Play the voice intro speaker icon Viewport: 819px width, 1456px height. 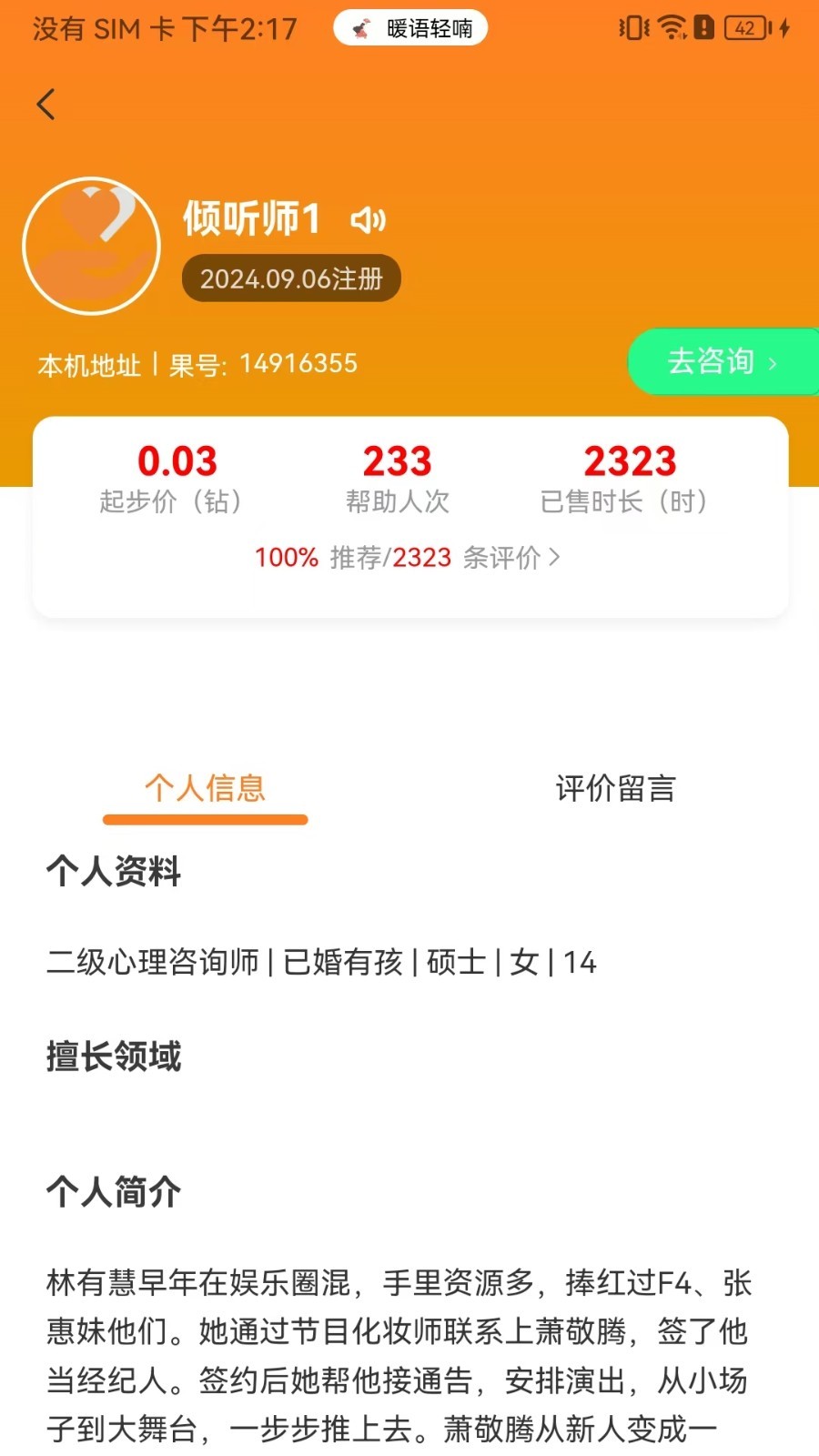pos(368,219)
